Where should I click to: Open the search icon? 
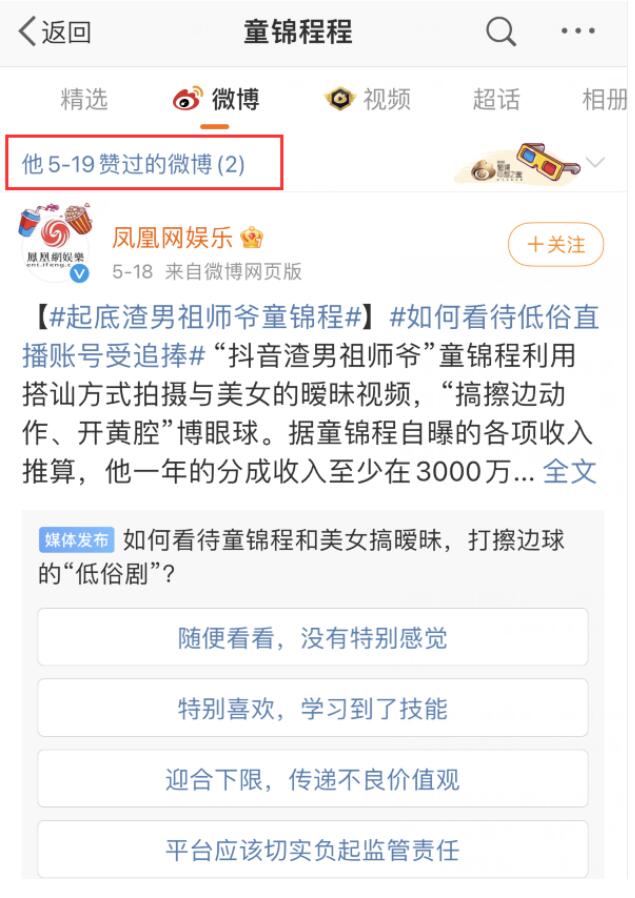point(500,32)
